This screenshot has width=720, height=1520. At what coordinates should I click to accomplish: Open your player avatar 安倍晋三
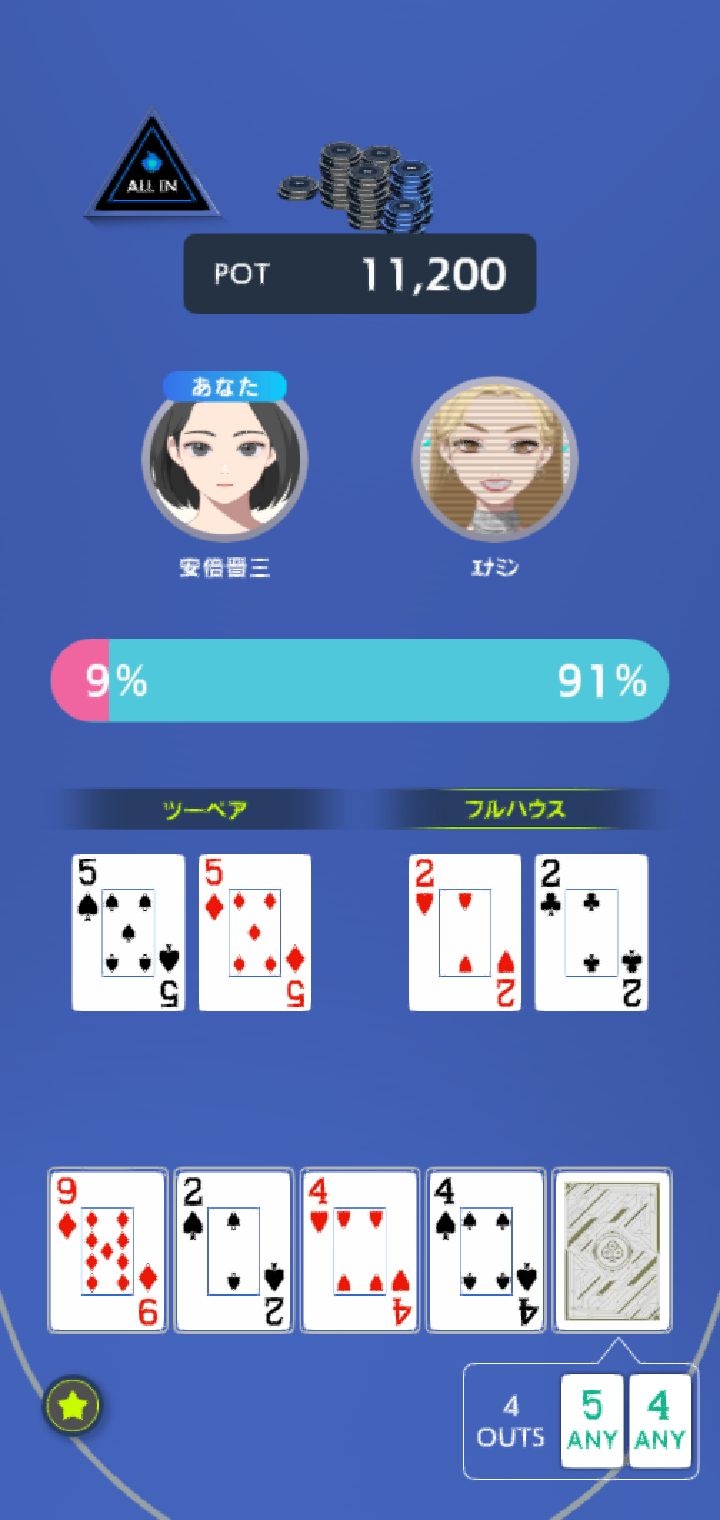click(225, 460)
